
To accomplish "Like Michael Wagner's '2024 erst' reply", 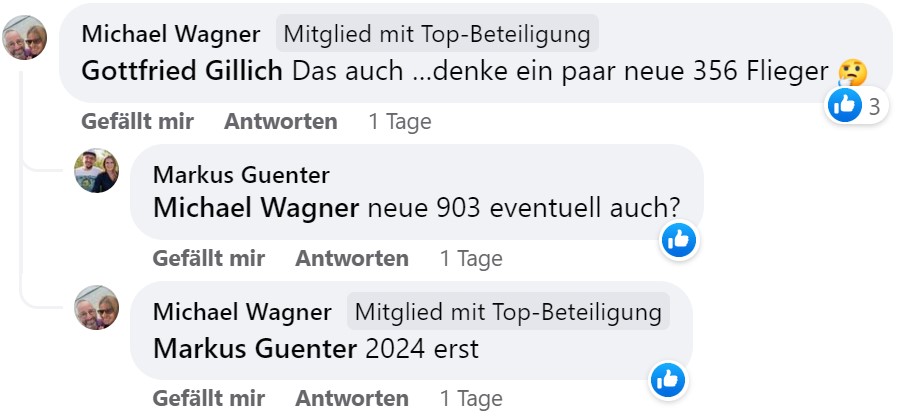I will click(x=208, y=398).
